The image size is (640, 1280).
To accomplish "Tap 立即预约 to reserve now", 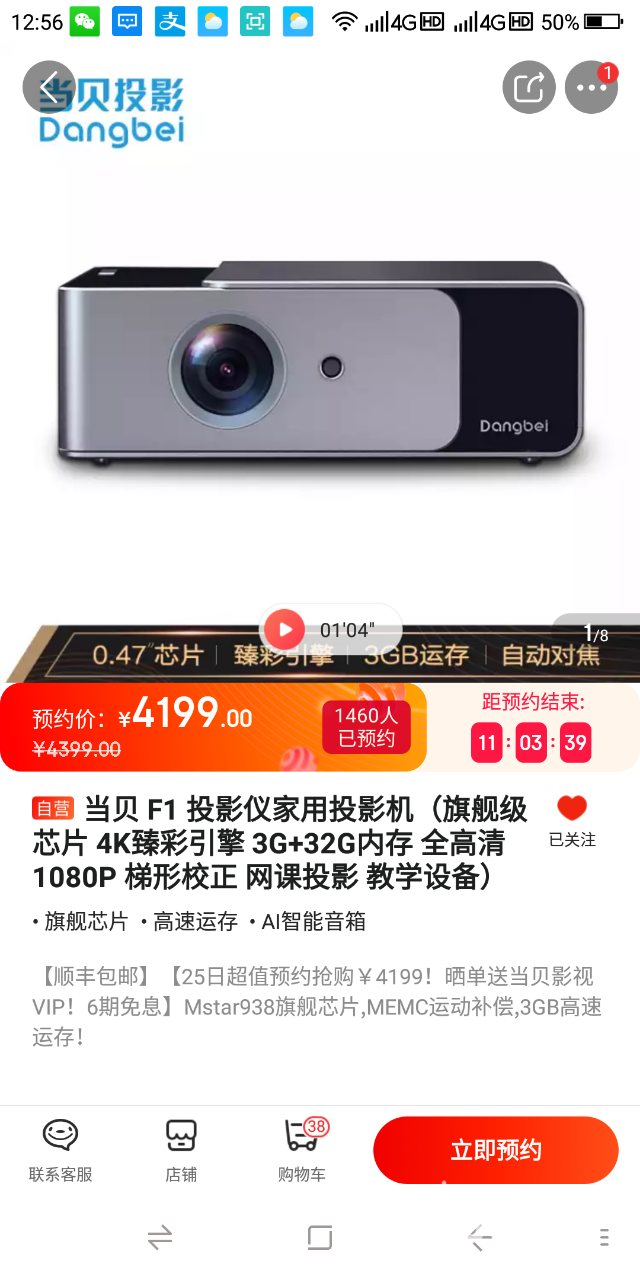I will tap(496, 1150).
